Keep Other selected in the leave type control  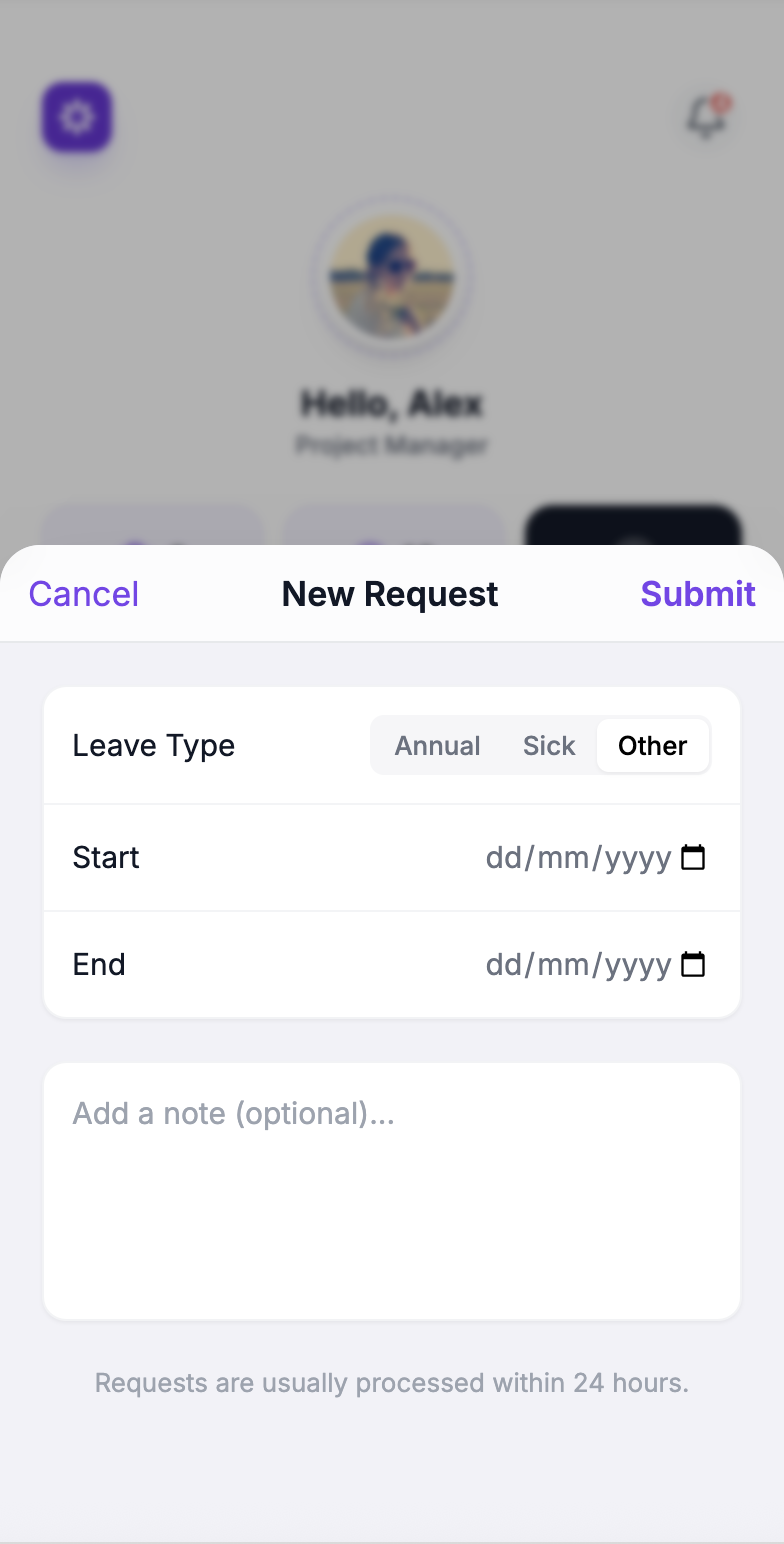[652, 745]
